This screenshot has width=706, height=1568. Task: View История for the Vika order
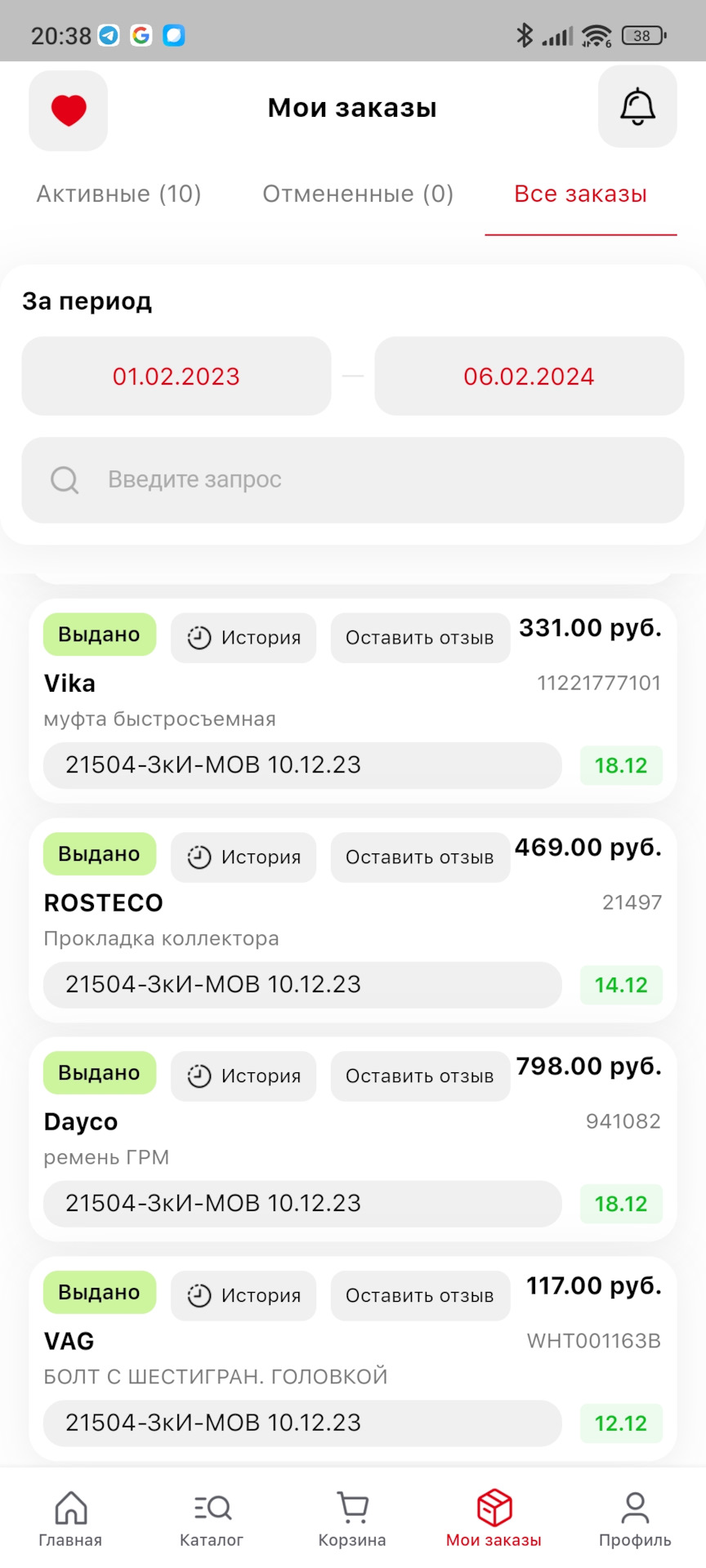244,638
